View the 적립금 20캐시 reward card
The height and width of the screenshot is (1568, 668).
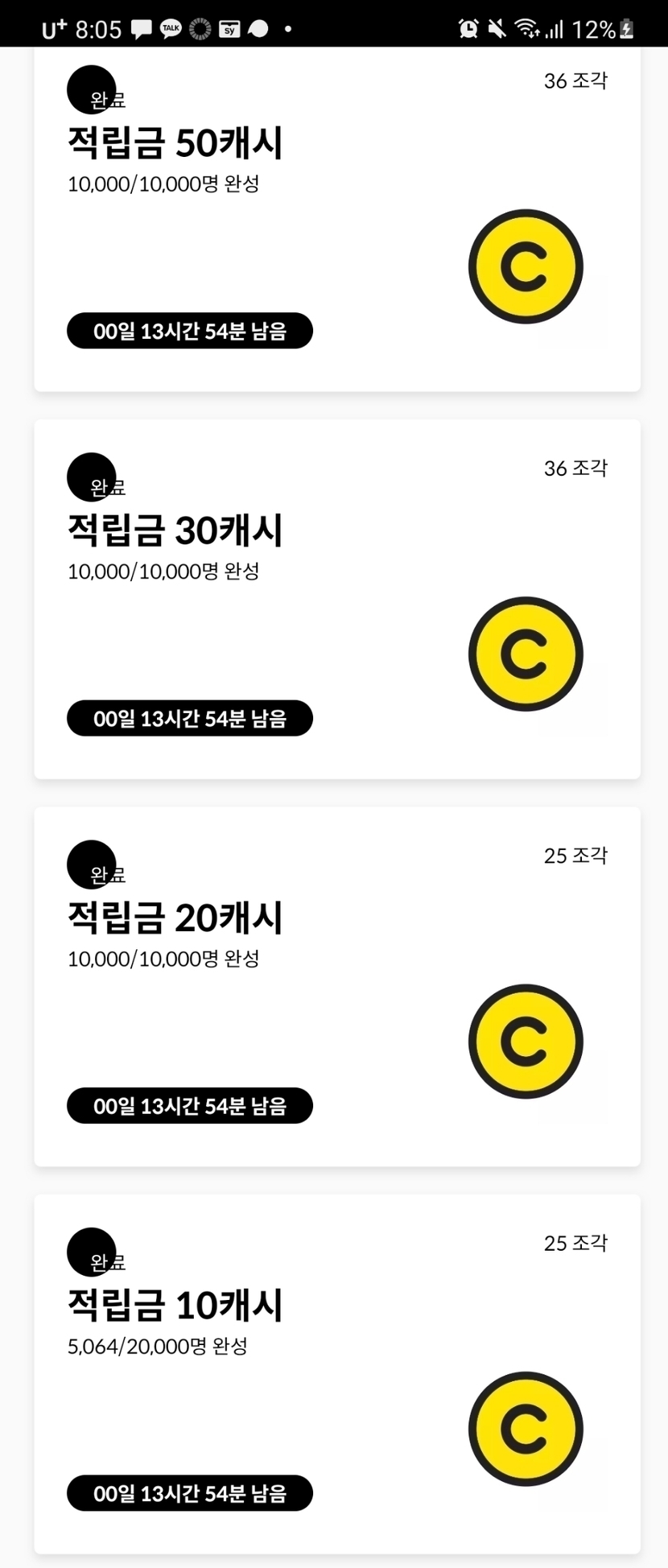pyautogui.click(x=336, y=987)
